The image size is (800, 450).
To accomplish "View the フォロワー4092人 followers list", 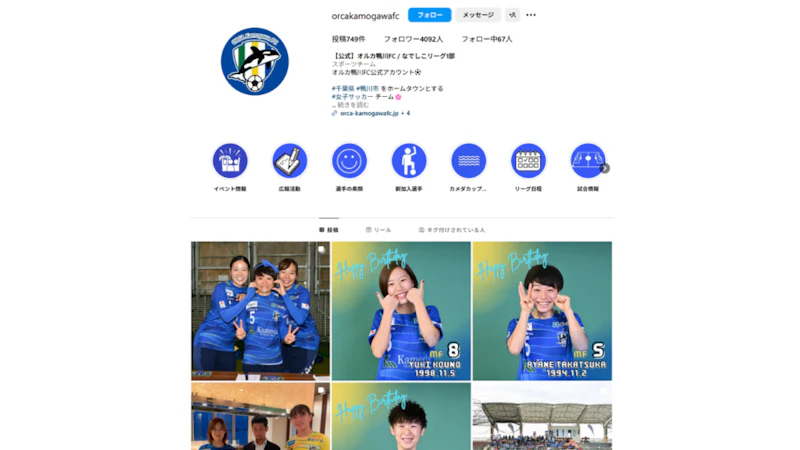I will click(x=413, y=39).
